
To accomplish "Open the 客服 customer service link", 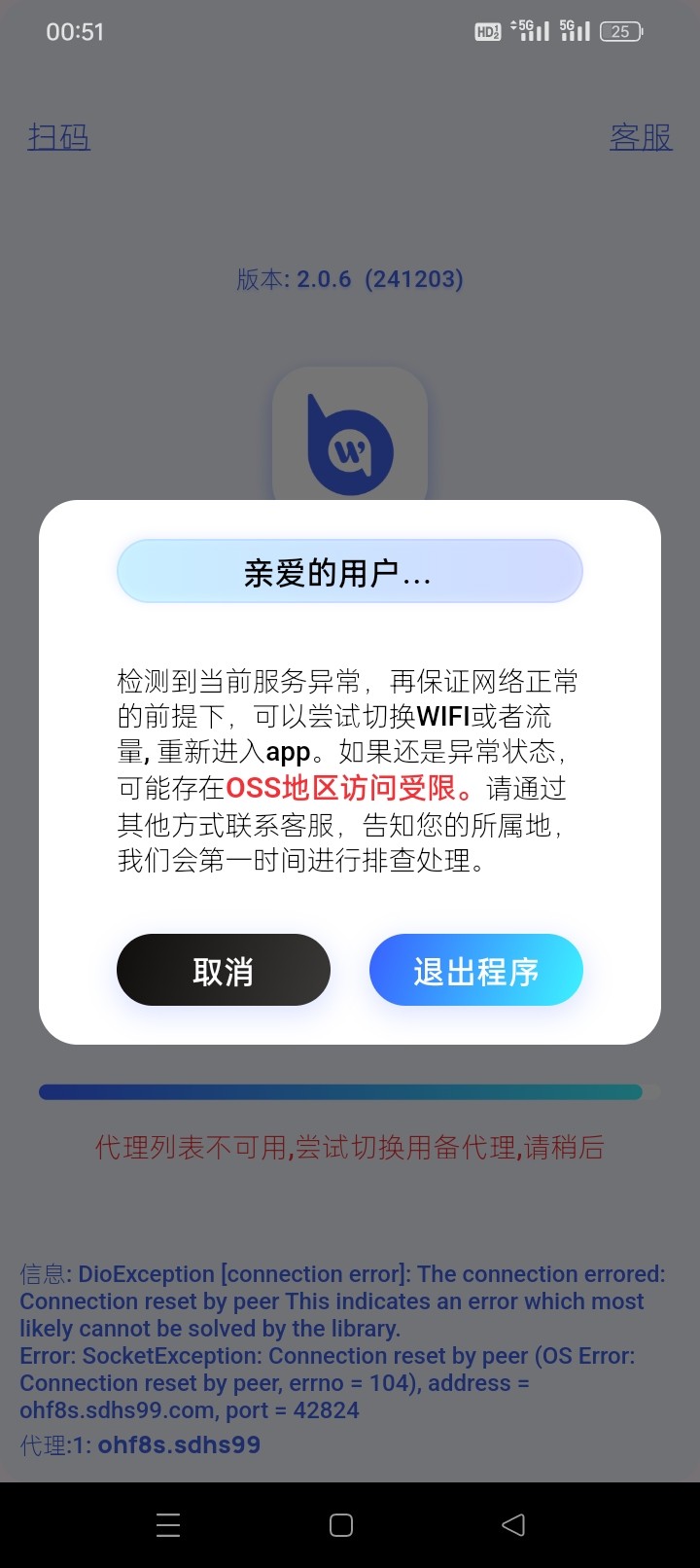I will 640,137.
